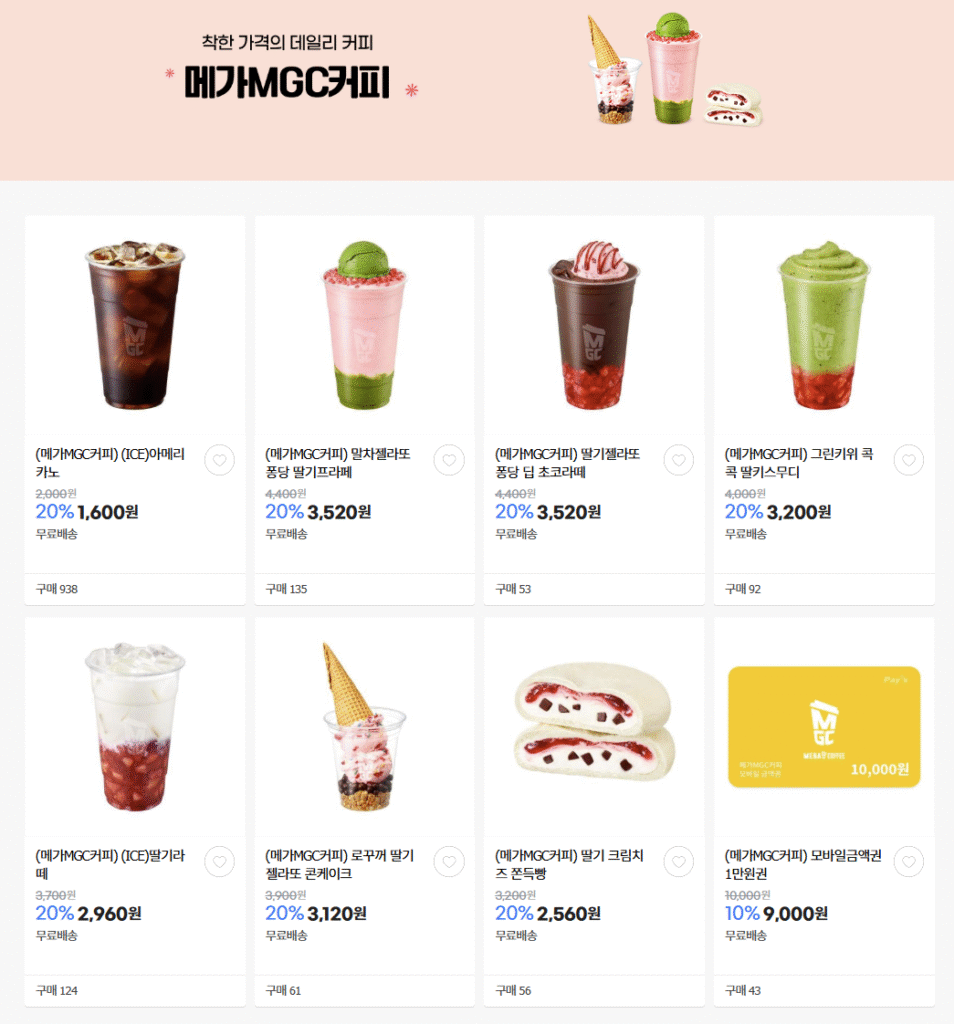Click the heart icon on 딸기젤라또 퐁당 딥 초코라떼
The width and height of the screenshot is (954, 1024).
pyautogui.click(x=679, y=461)
